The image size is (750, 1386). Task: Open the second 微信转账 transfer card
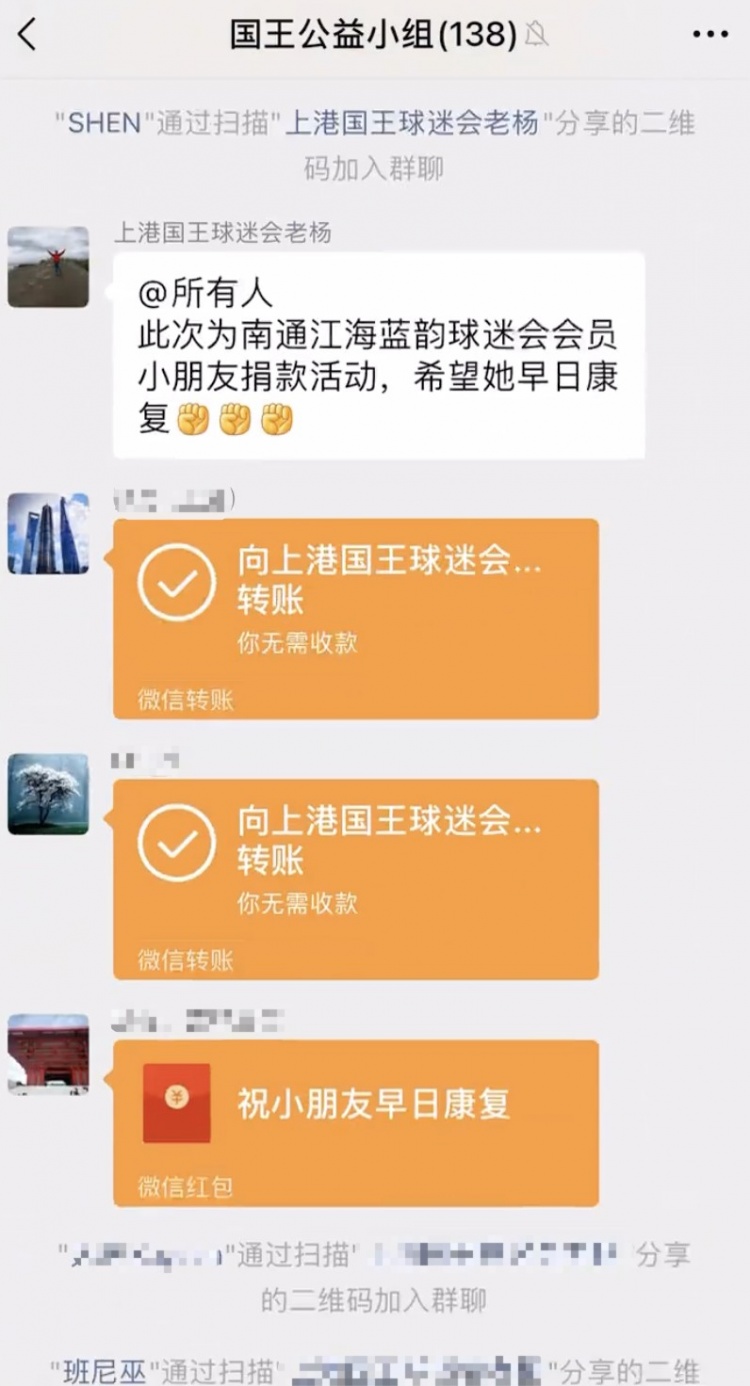[x=355, y=878]
